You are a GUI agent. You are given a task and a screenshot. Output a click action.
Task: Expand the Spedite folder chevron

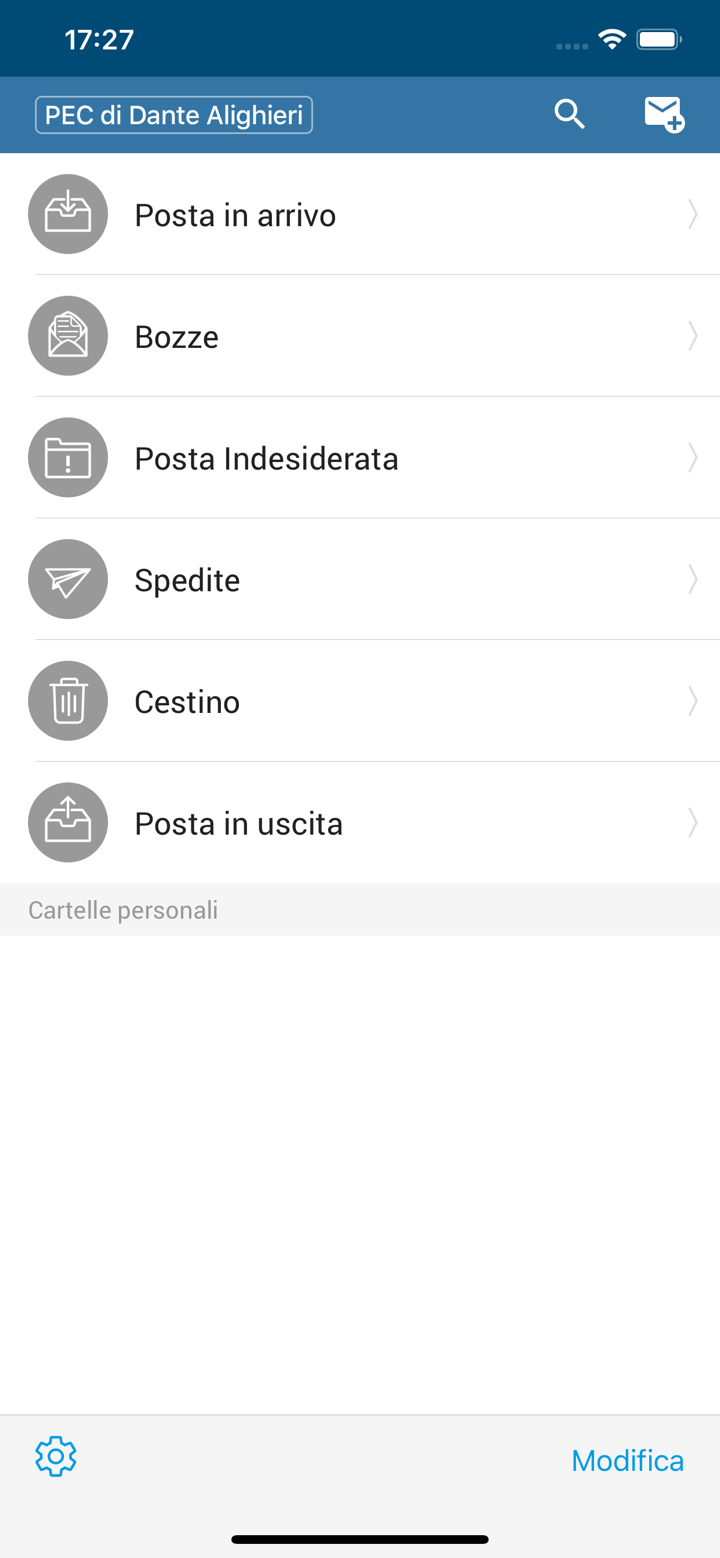pyautogui.click(x=692, y=579)
